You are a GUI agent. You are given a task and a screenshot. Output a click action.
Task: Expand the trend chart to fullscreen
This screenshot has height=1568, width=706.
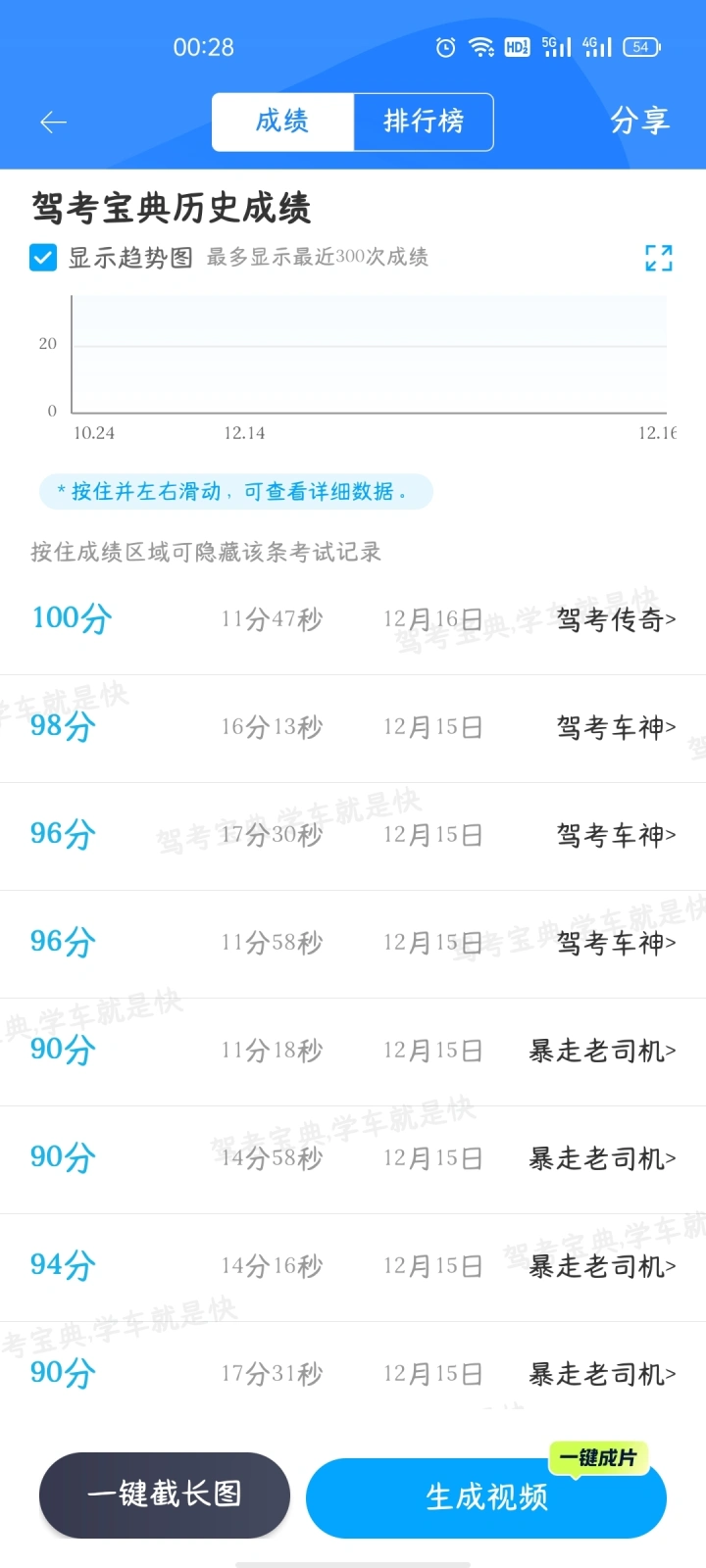pos(659,258)
